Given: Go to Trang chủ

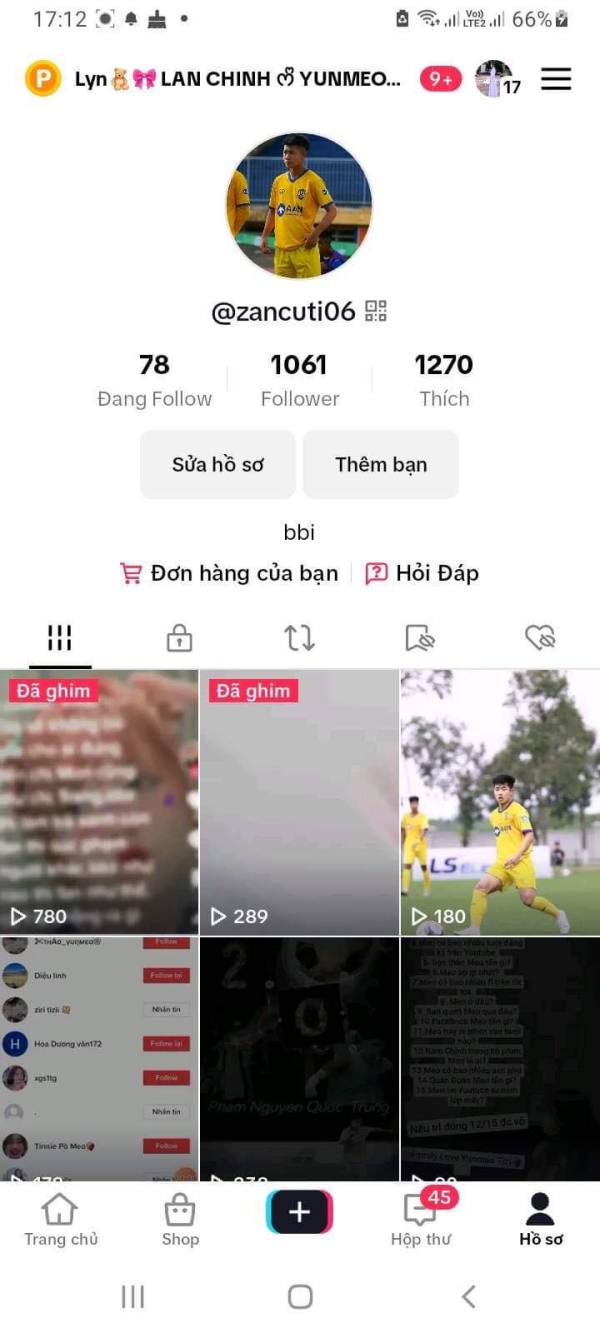Looking at the screenshot, I should click(60, 1220).
